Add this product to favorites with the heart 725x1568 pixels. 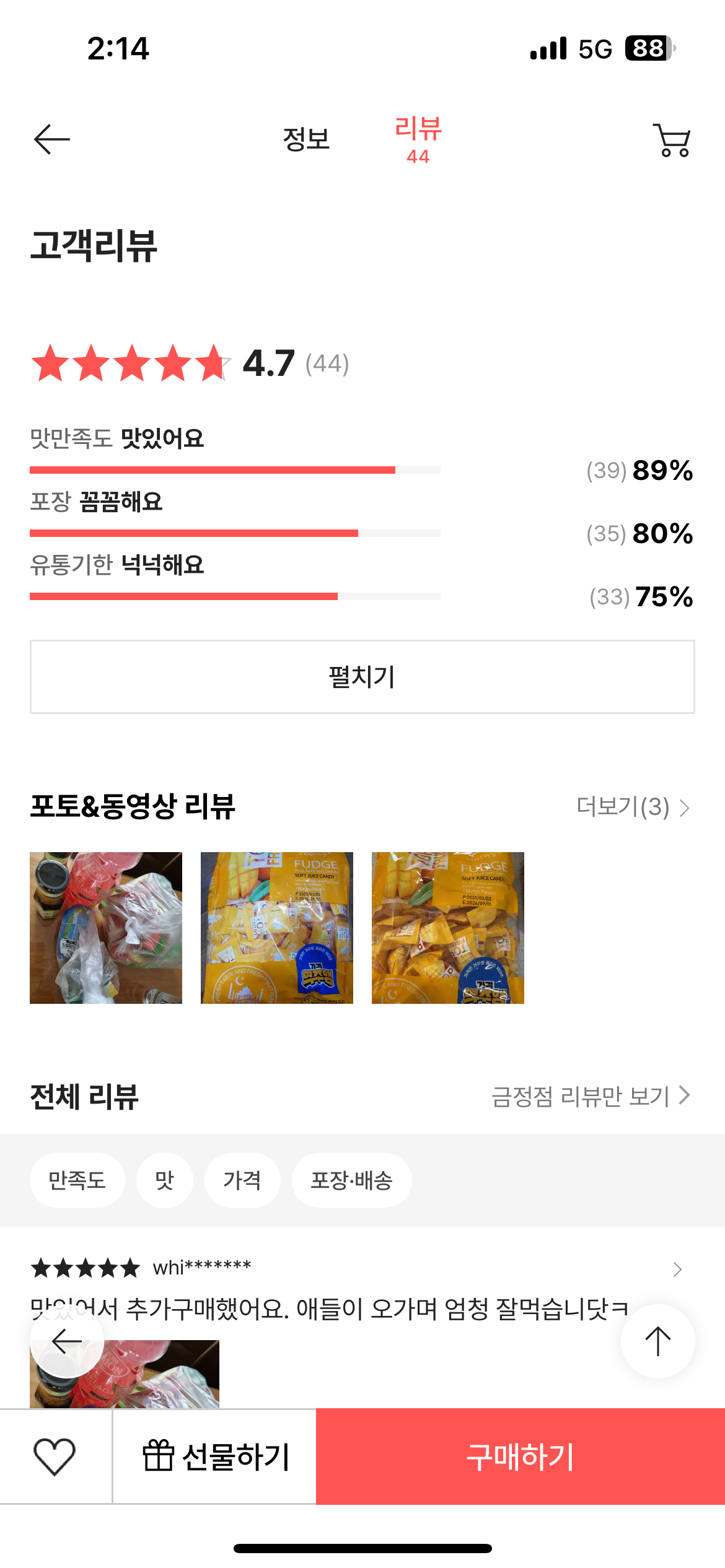(x=55, y=1457)
